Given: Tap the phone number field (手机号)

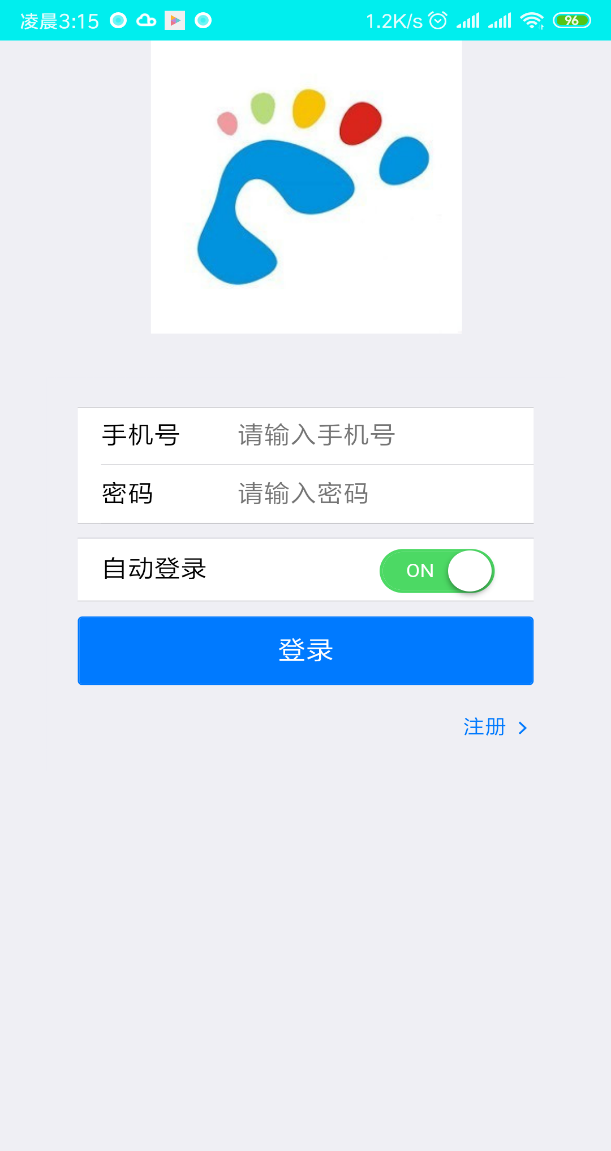Looking at the screenshot, I should click(380, 436).
